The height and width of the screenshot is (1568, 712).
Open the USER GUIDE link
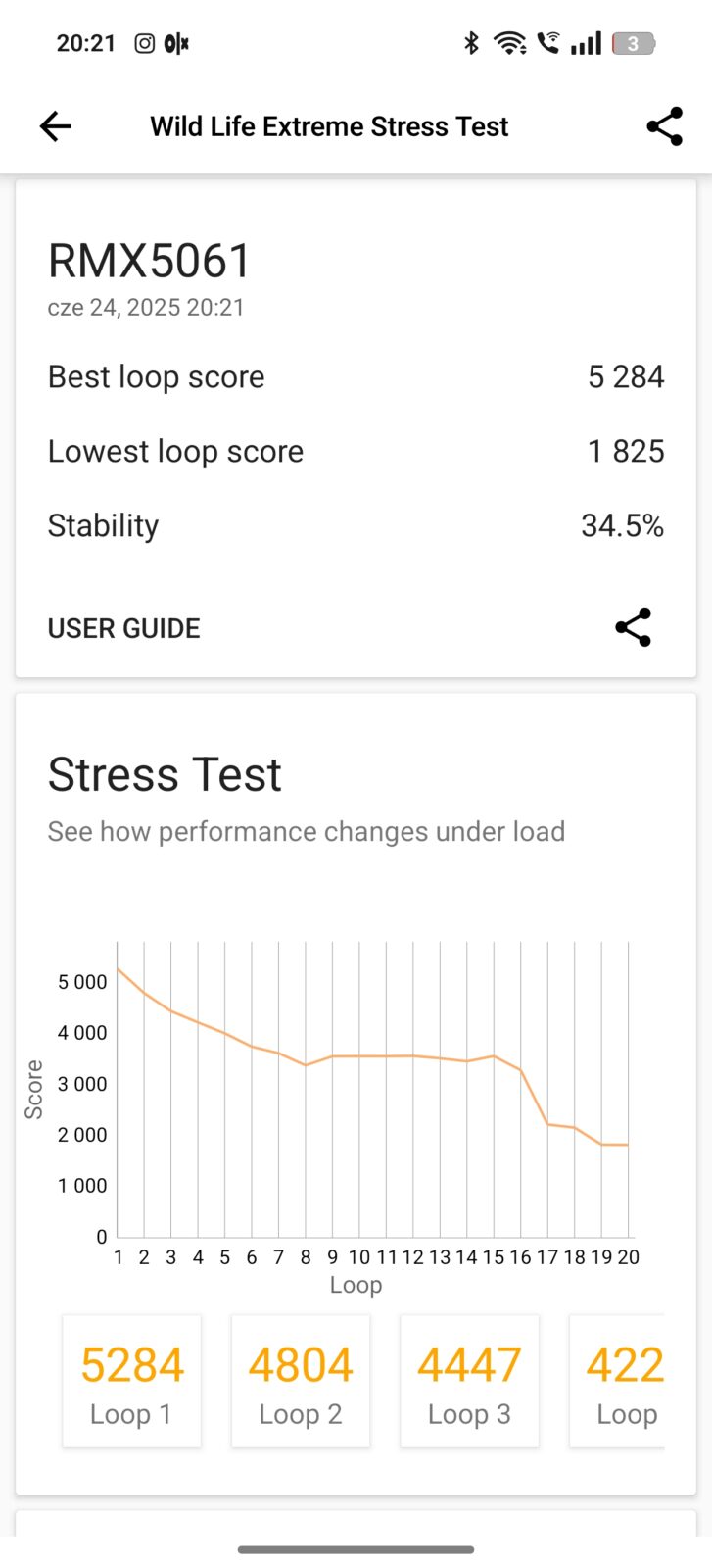tap(124, 628)
